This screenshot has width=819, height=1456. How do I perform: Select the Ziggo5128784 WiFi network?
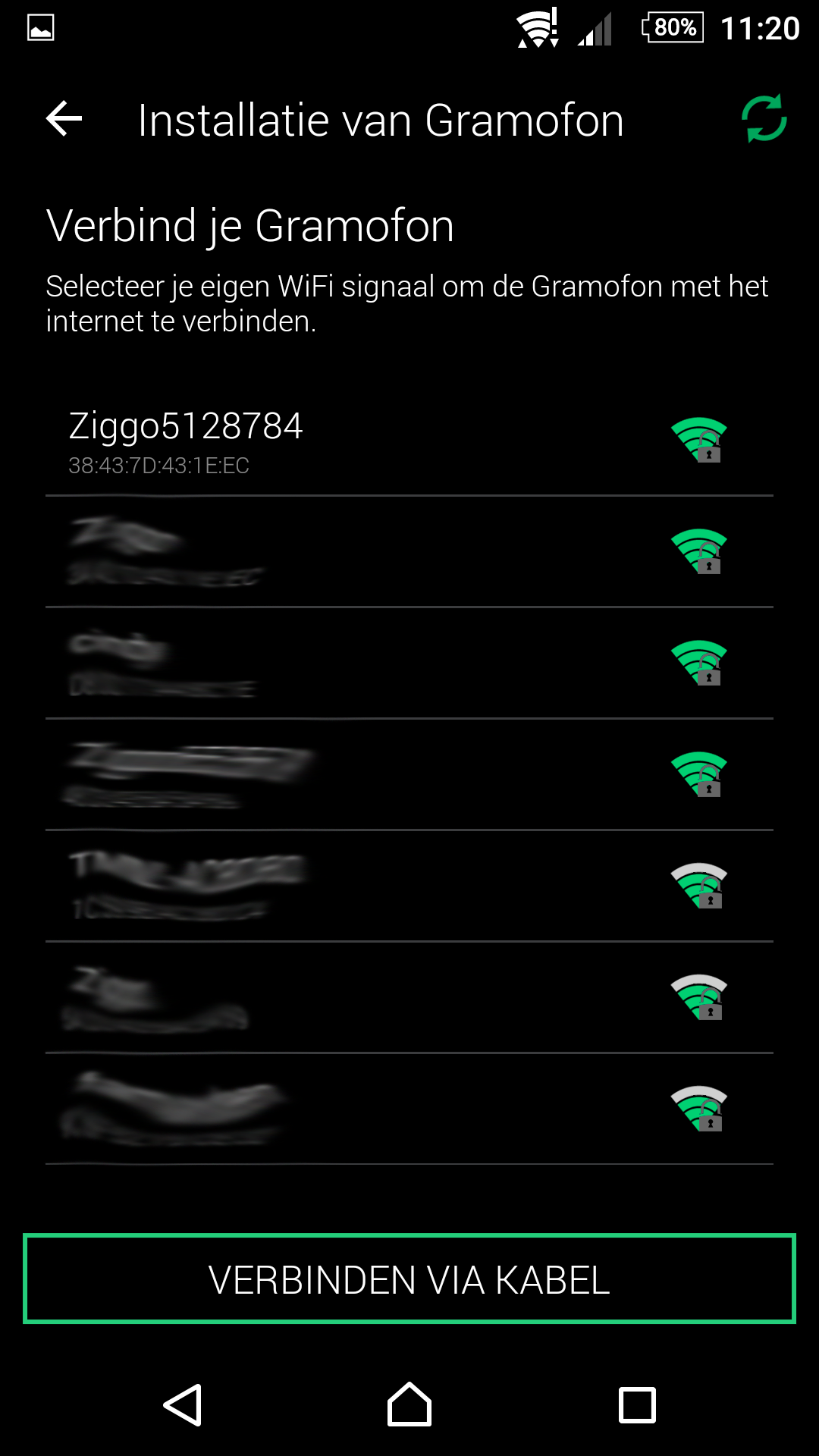point(409,441)
